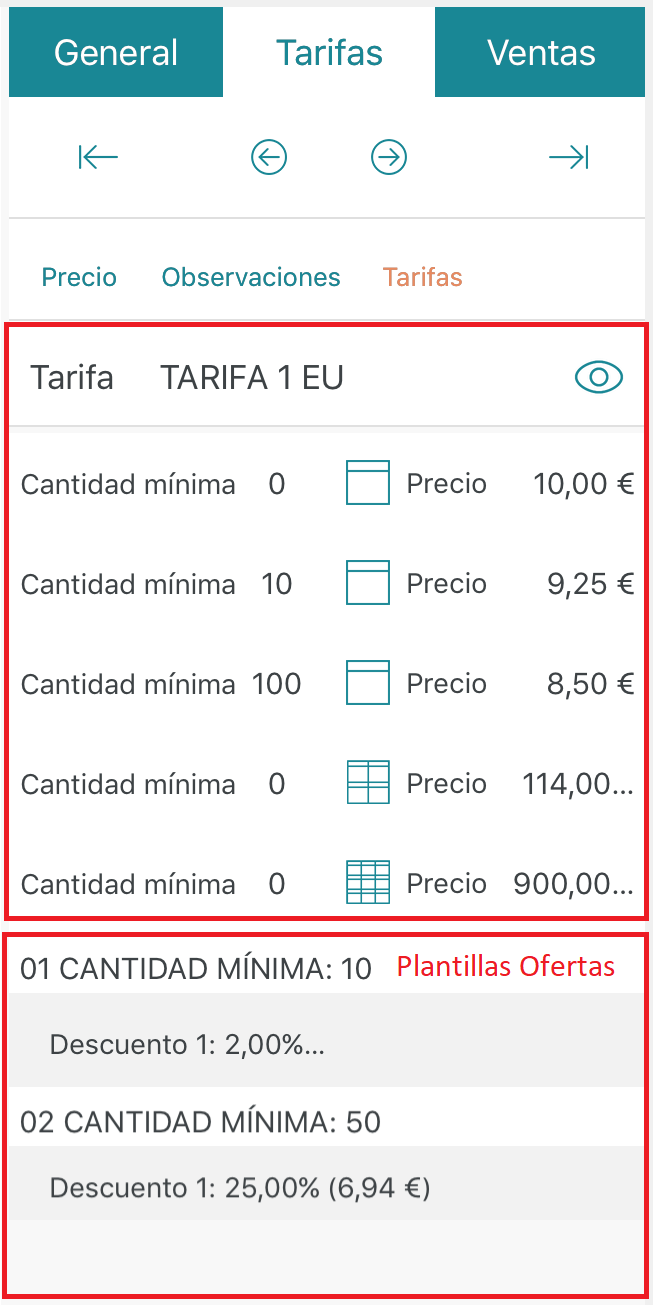Open the row with price 900,00
The height and width of the screenshot is (1305, 653).
327,884
